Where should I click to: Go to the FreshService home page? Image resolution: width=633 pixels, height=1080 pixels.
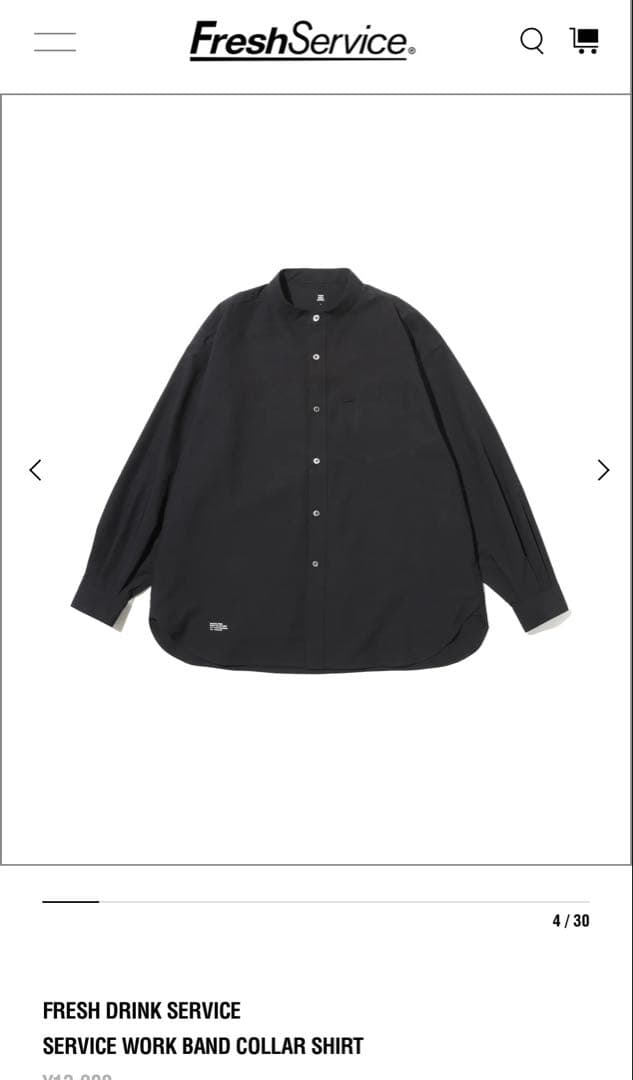pos(302,41)
